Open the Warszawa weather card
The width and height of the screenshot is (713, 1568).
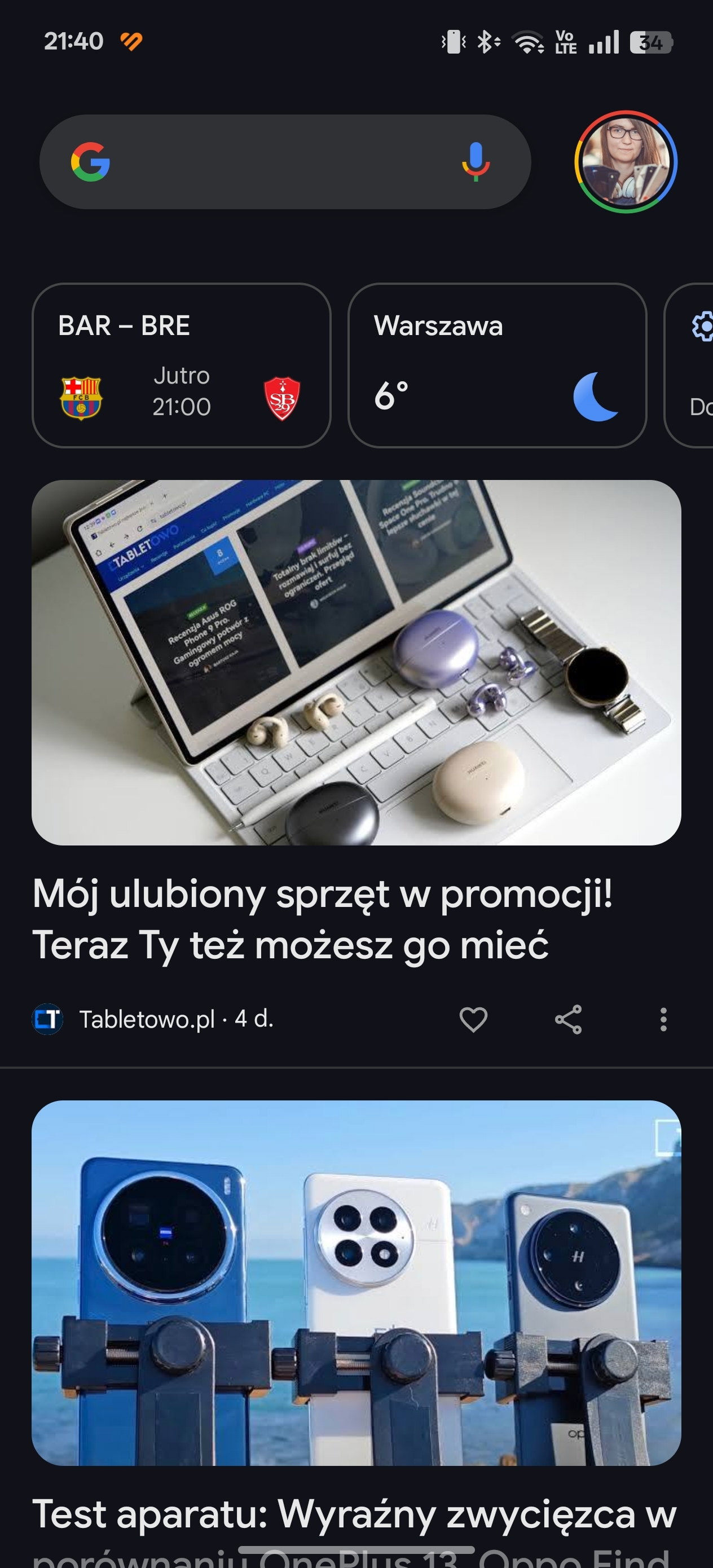(x=497, y=365)
